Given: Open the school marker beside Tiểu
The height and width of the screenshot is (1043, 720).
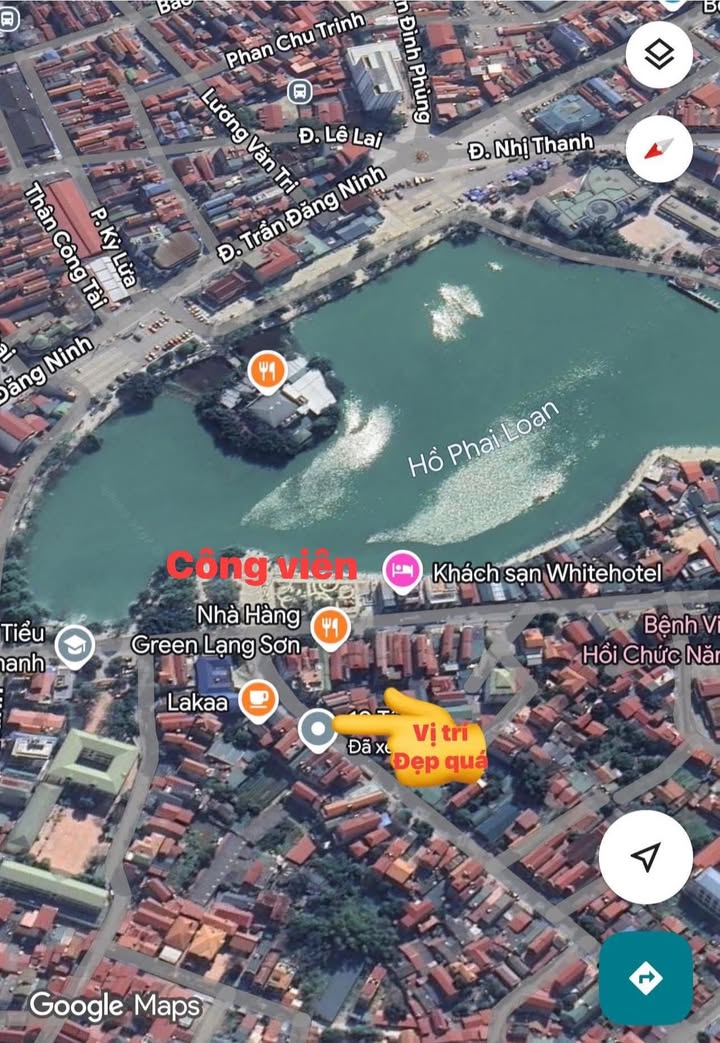Looking at the screenshot, I should coord(74,646).
